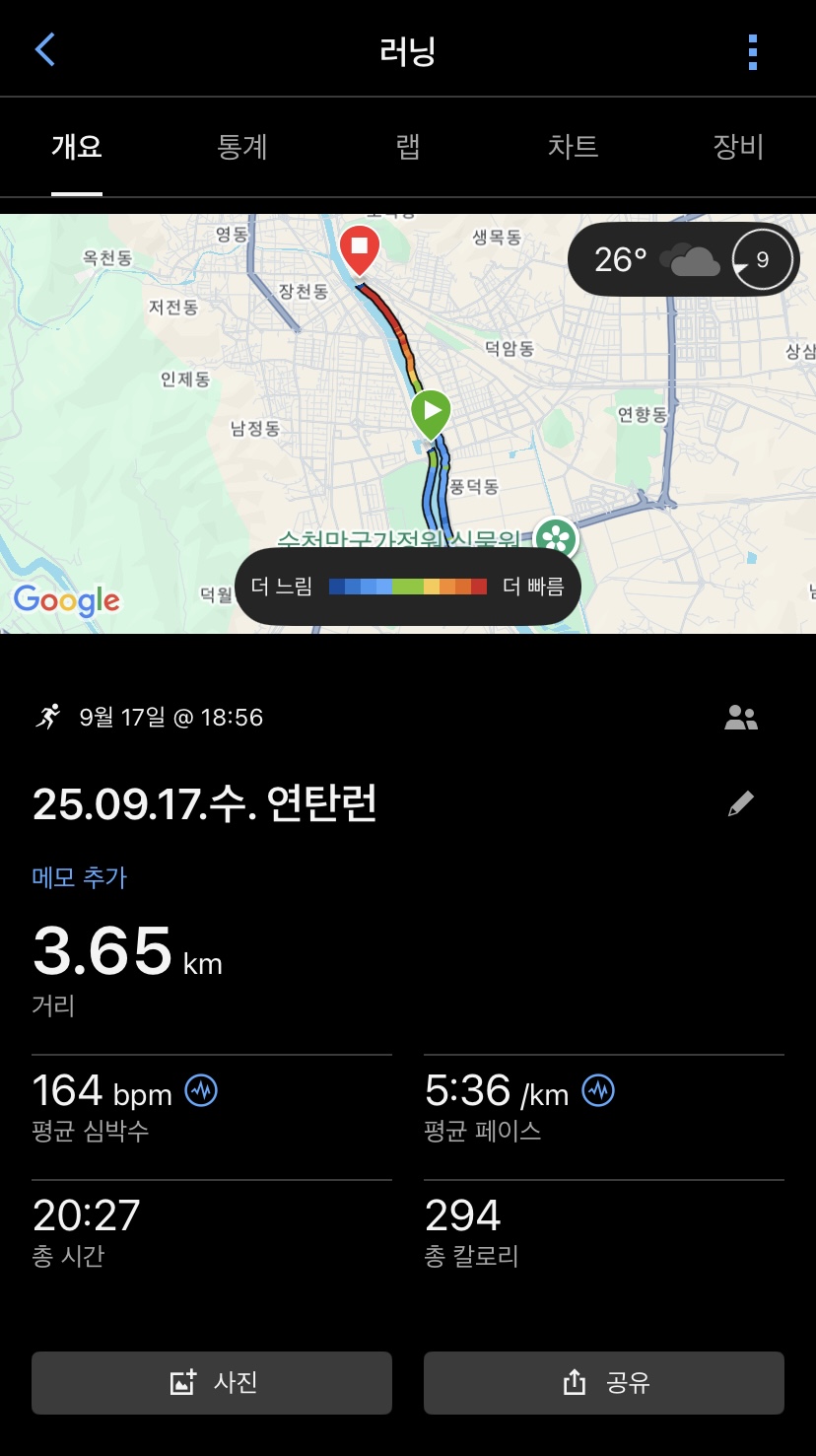This screenshot has height=1456, width=816.
Task: Add a photo with 사진 button
Action: pos(212,1382)
